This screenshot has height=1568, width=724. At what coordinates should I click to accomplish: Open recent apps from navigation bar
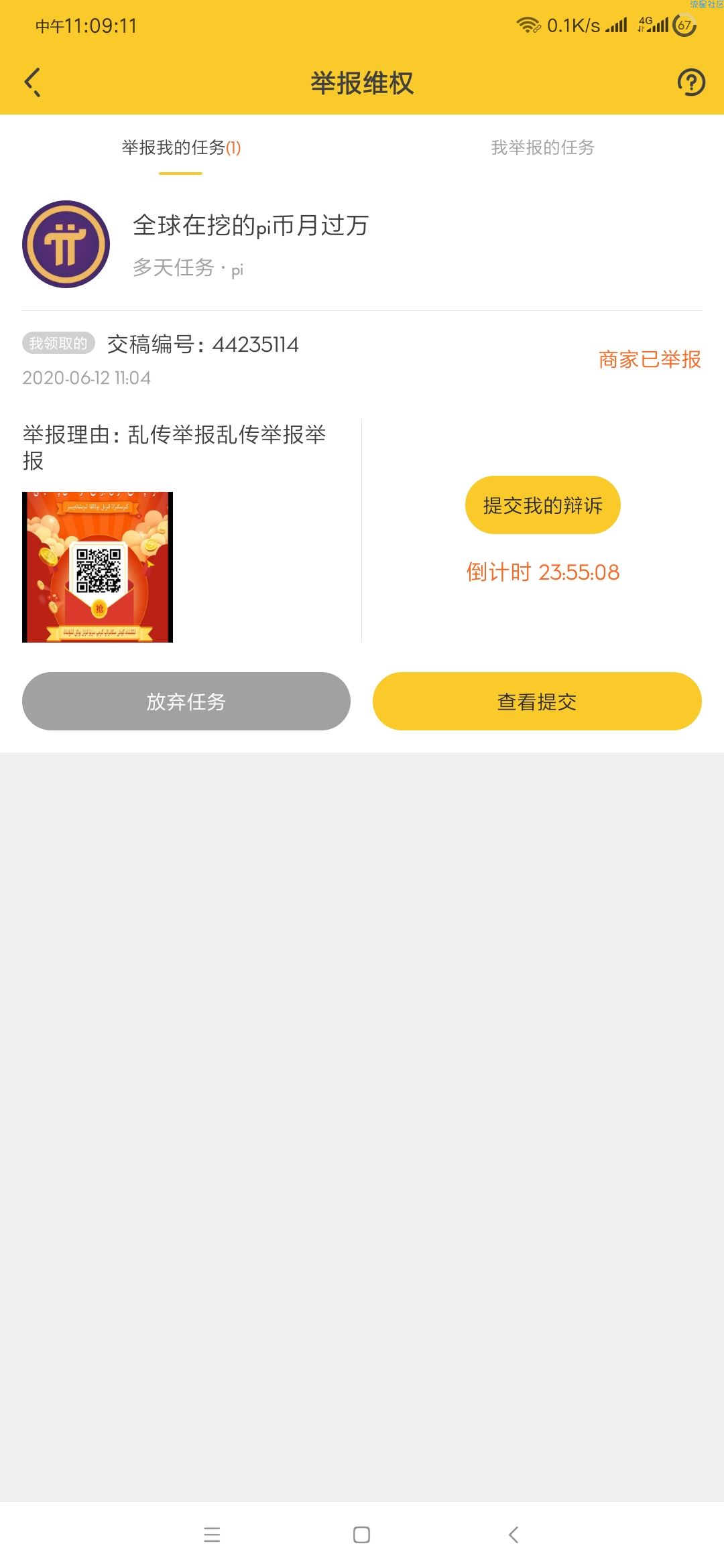(x=212, y=1534)
